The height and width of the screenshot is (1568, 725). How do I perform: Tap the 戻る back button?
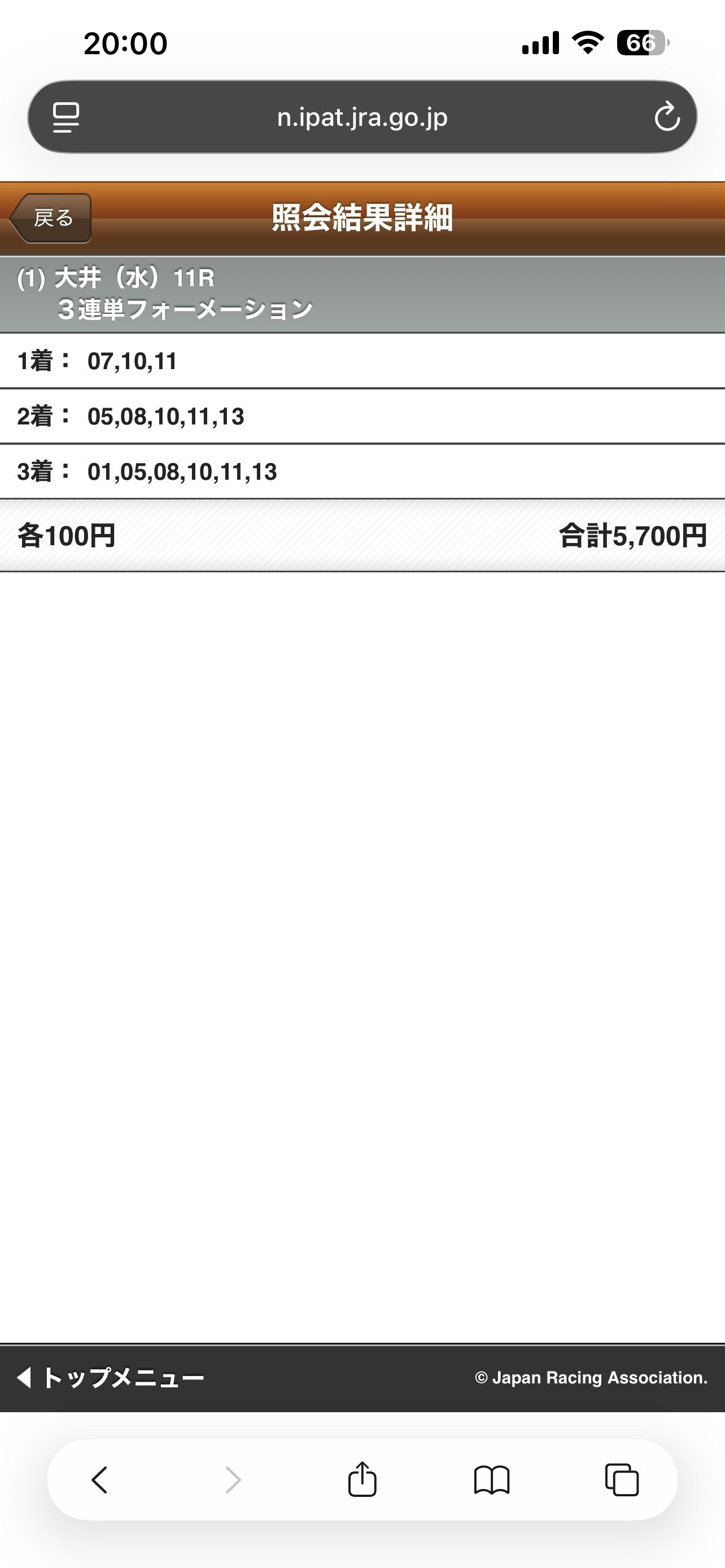click(x=51, y=218)
